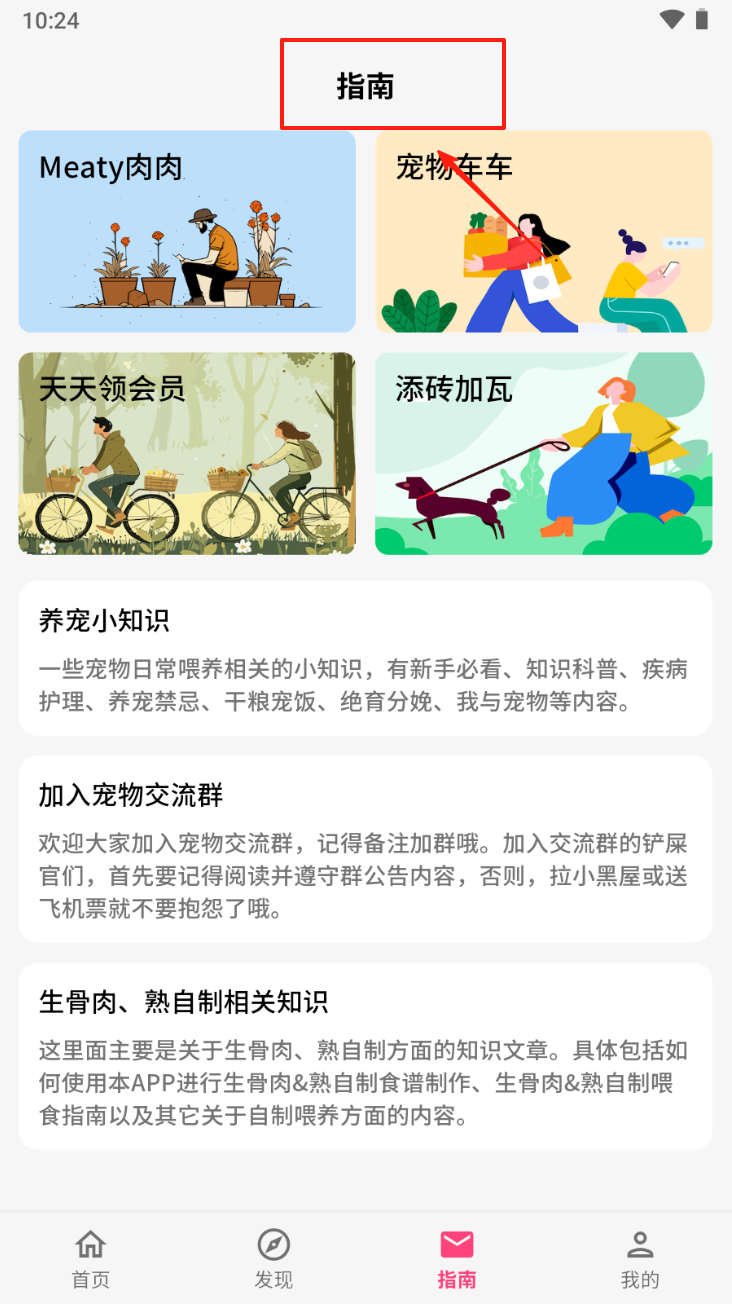Switch to the 我的 tab
This screenshot has height=1304, width=732.
tap(640, 1259)
